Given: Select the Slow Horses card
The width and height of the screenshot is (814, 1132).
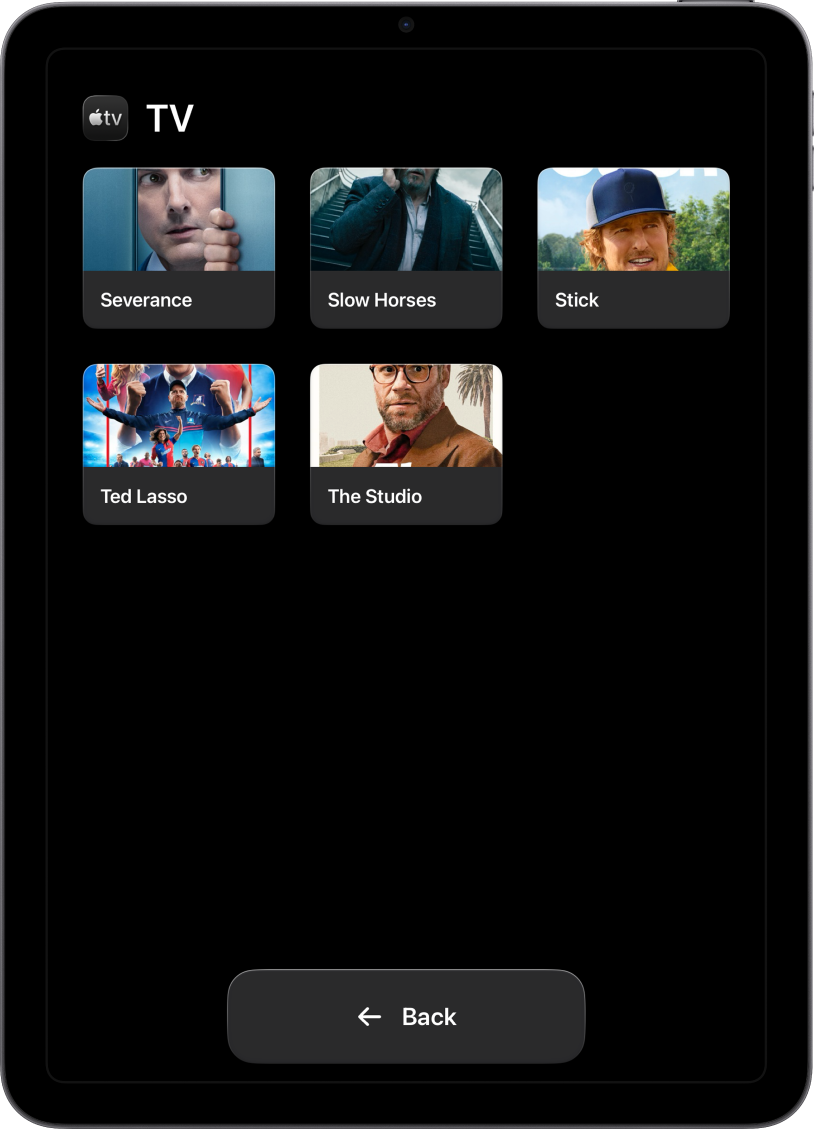Looking at the screenshot, I should pyautogui.click(x=406, y=247).
